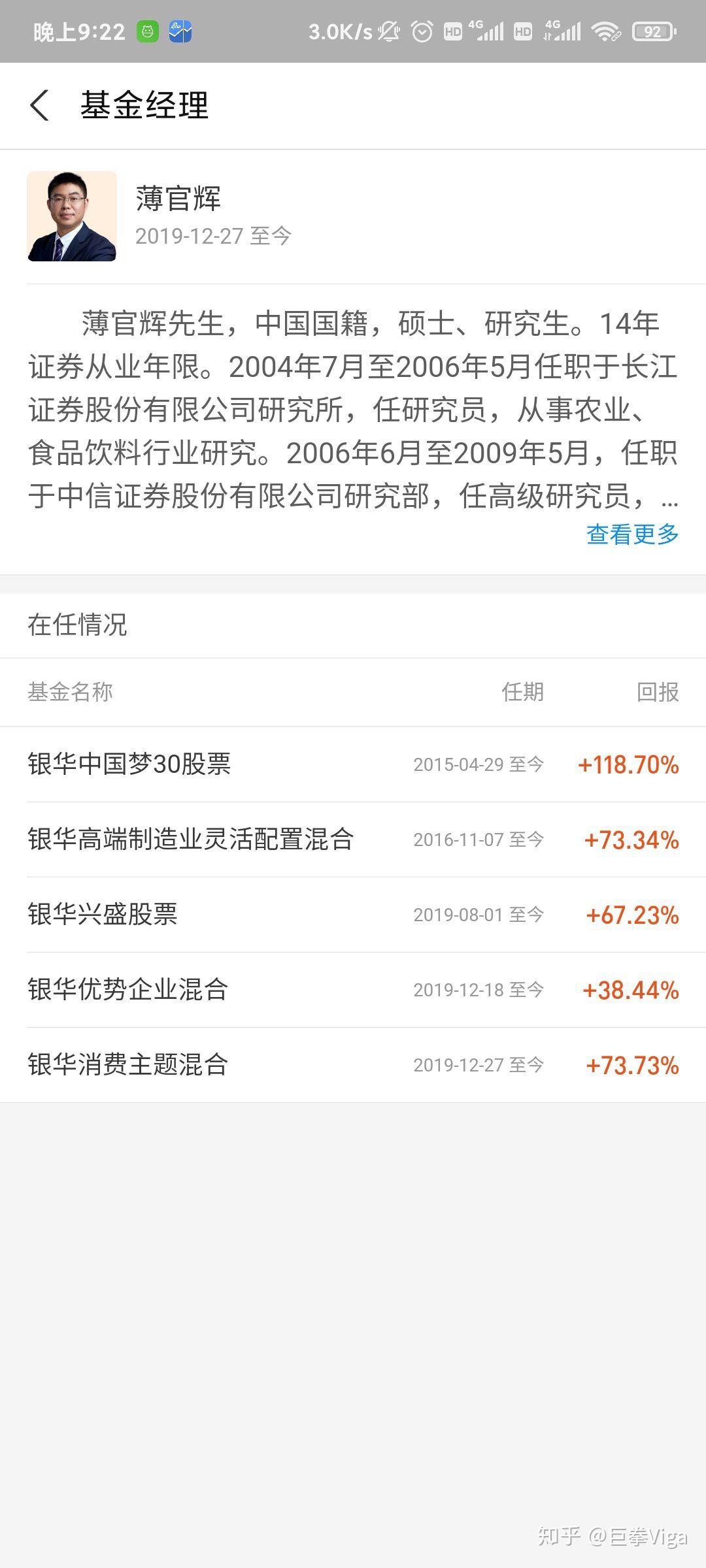
Task: Open the 银华消费主题混合 fund row
Action: [x=353, y=1065]
